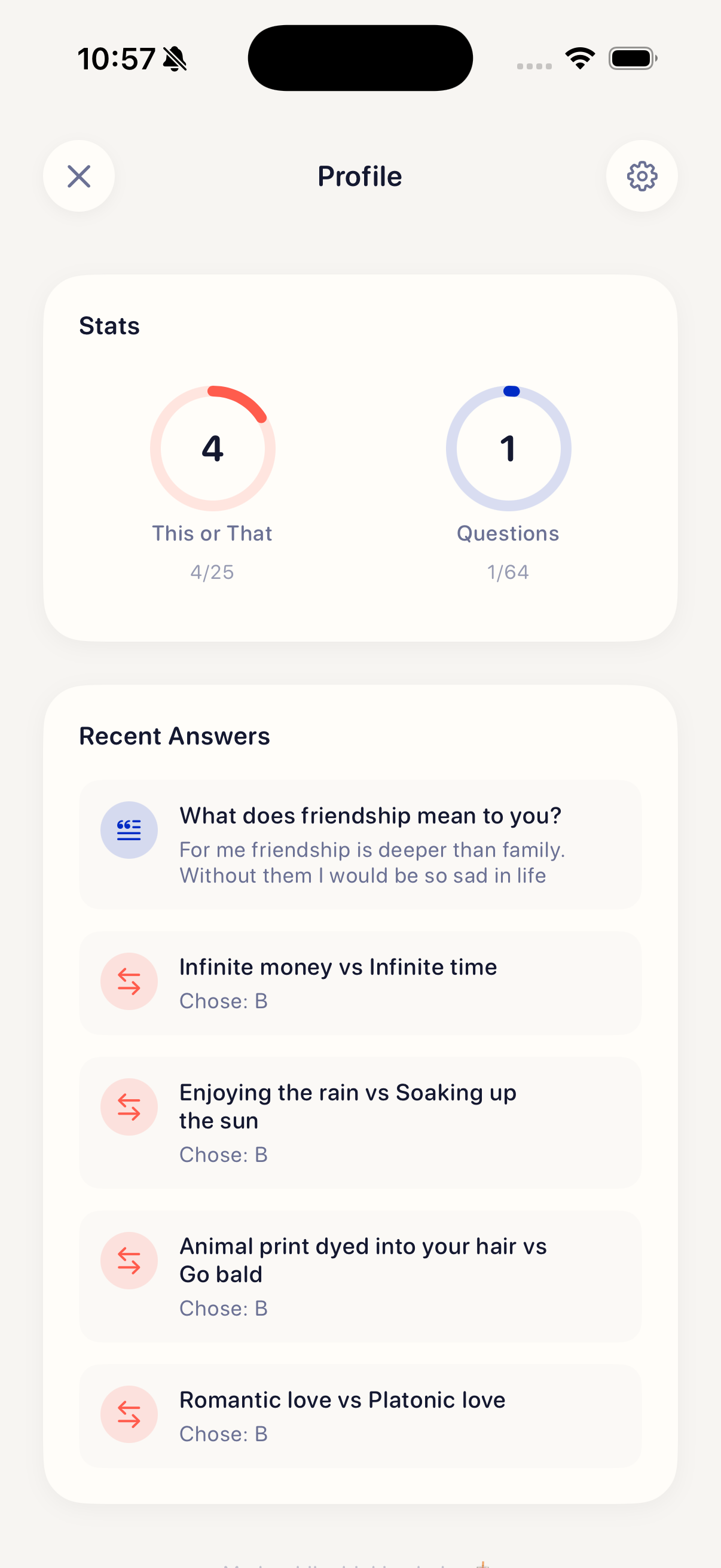Click the Recent Answers heading
The height and width of the screenshot is (1568, 721).
(x=175, y=736)
